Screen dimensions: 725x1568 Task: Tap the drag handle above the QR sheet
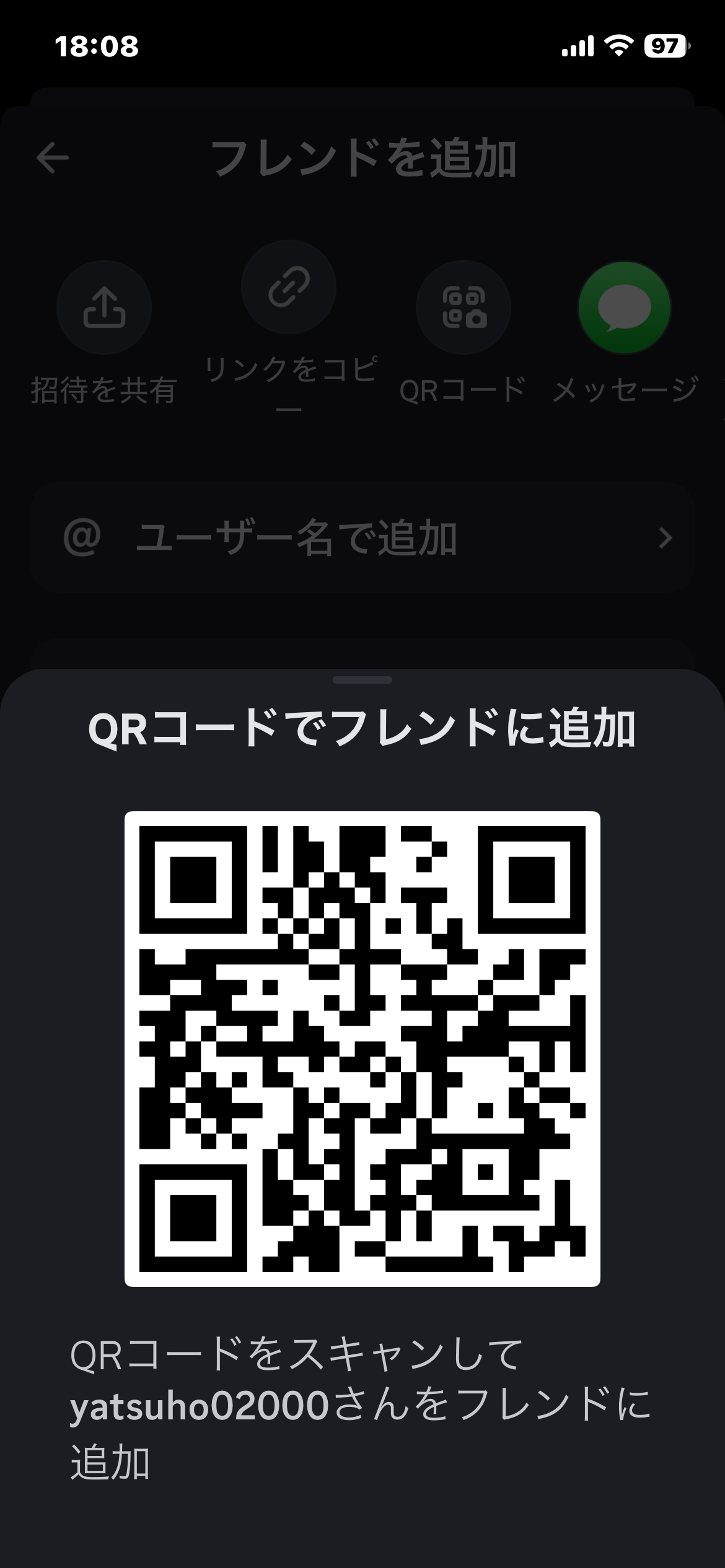click(361, 679)
